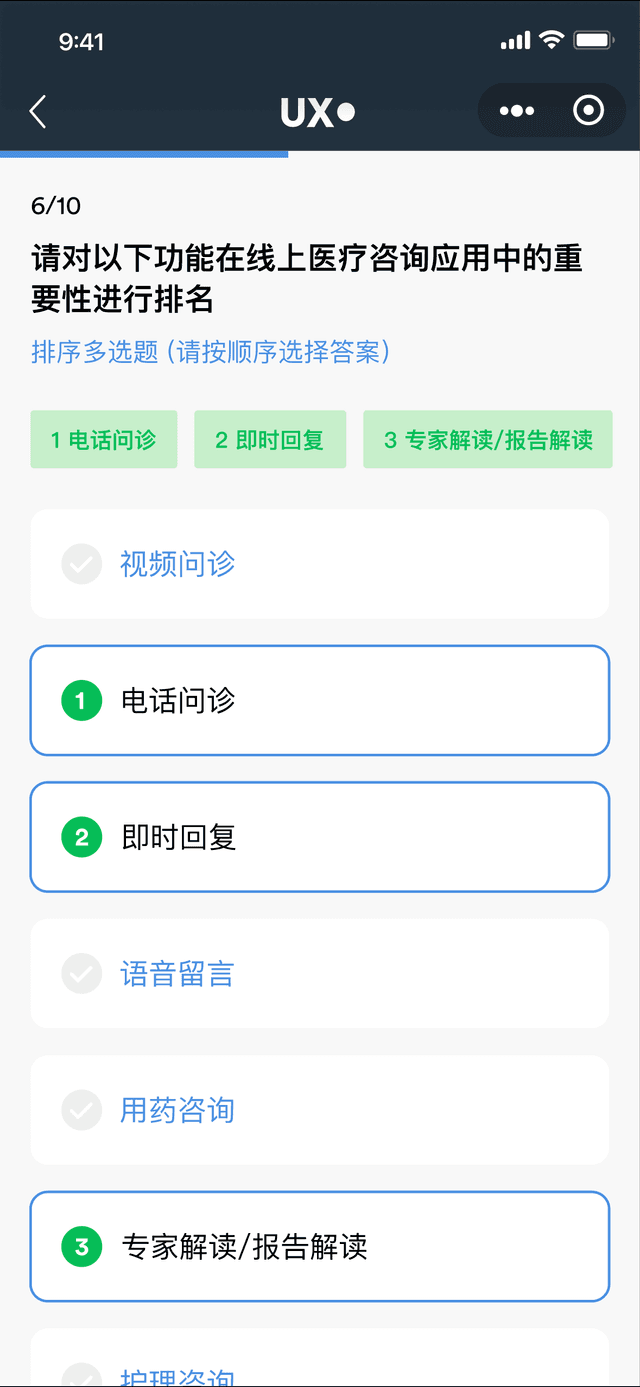The width and height of the screenshot is (640, 1387).
Task: Add 用药咨询 to the ranking
Action: pos(320,1110)
